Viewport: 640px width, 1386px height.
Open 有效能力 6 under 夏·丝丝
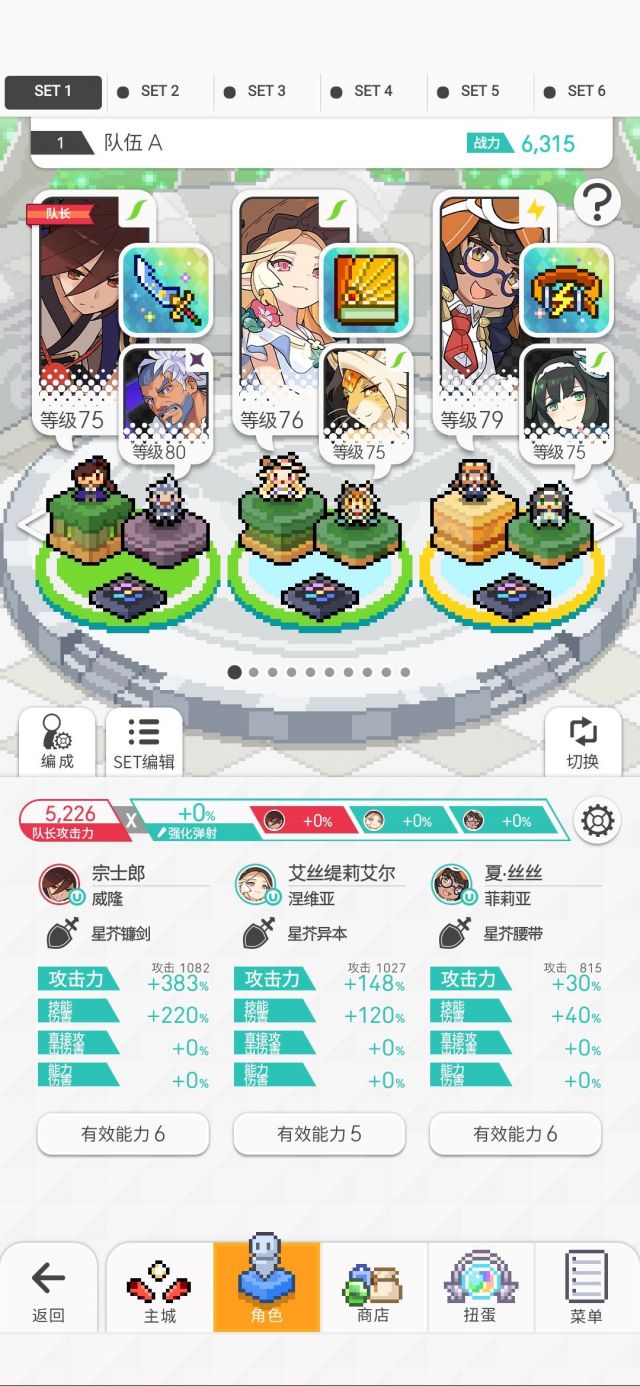pyautogui.click(x=515, y=1134)
